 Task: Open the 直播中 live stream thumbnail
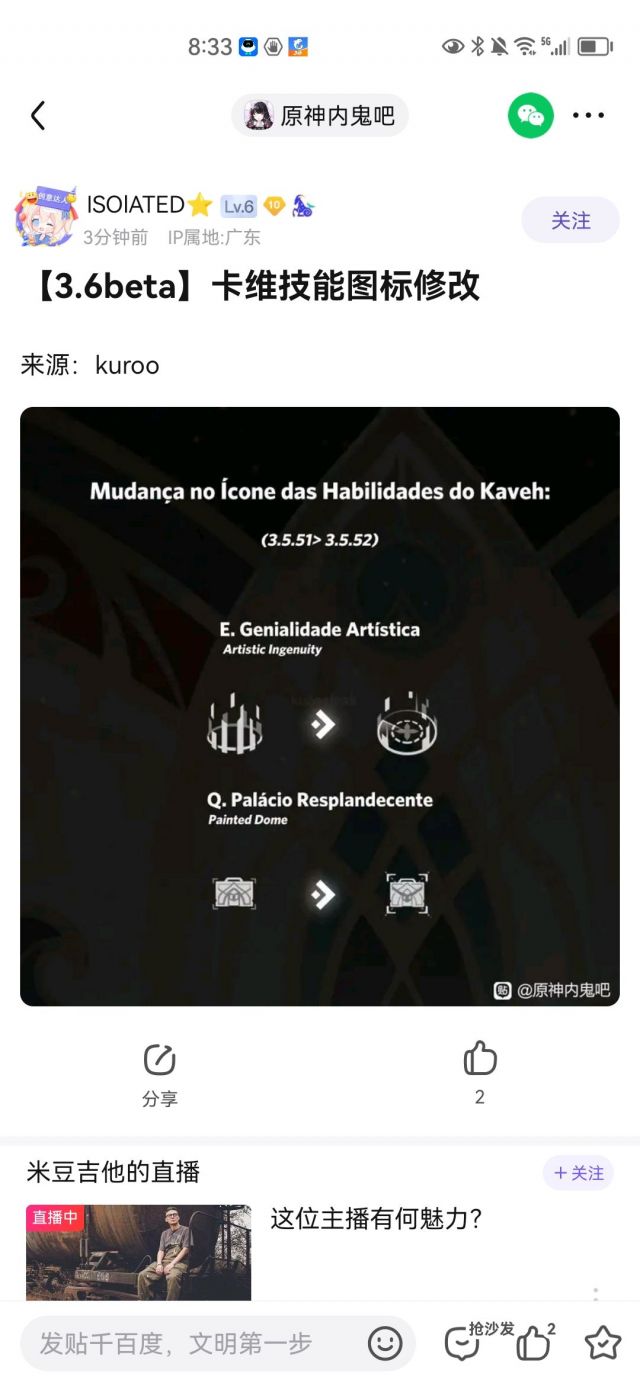coord(138,1252)
